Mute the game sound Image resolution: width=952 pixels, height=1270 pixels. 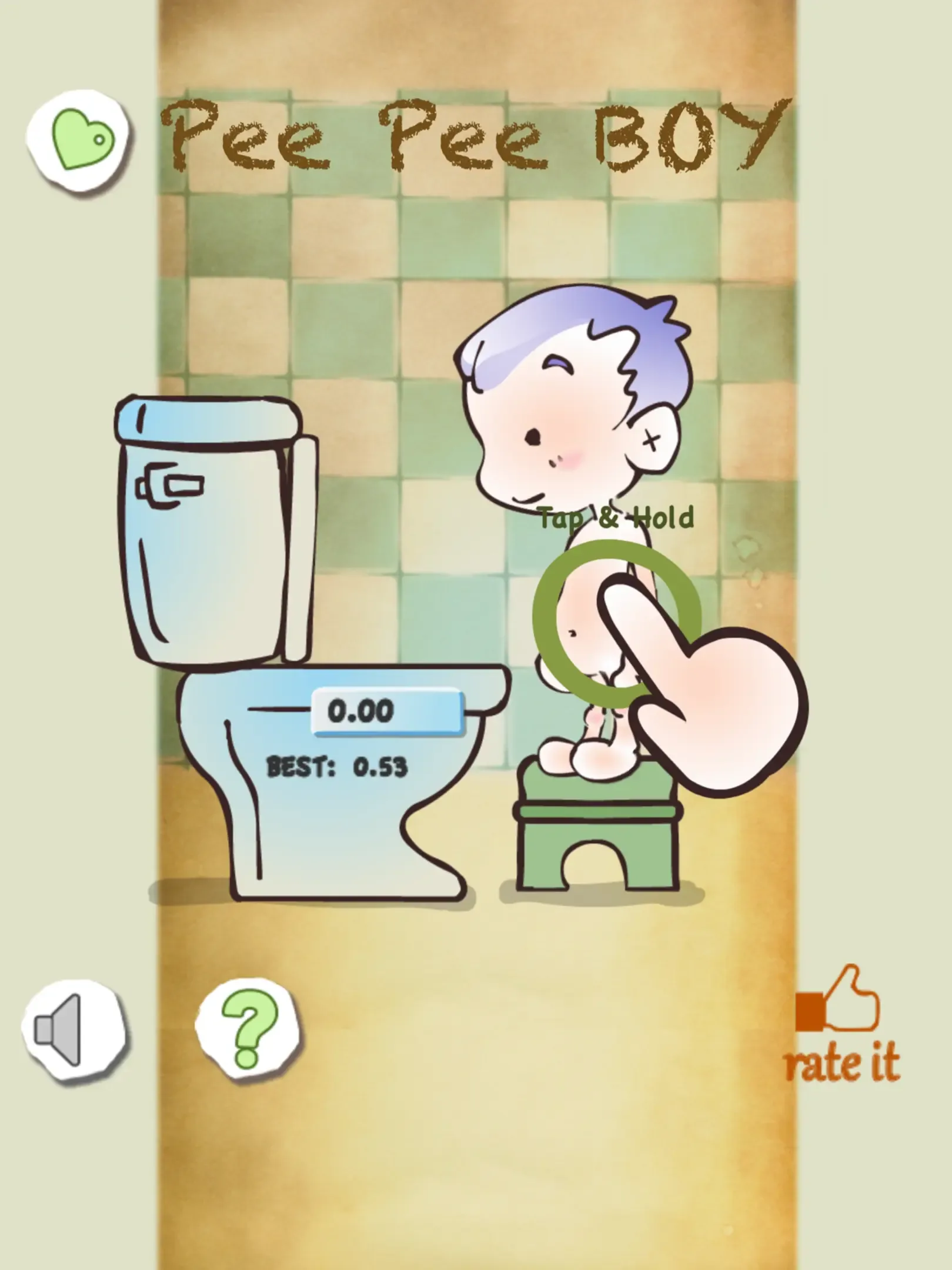pyautogui.click(x=73, y=1030)
